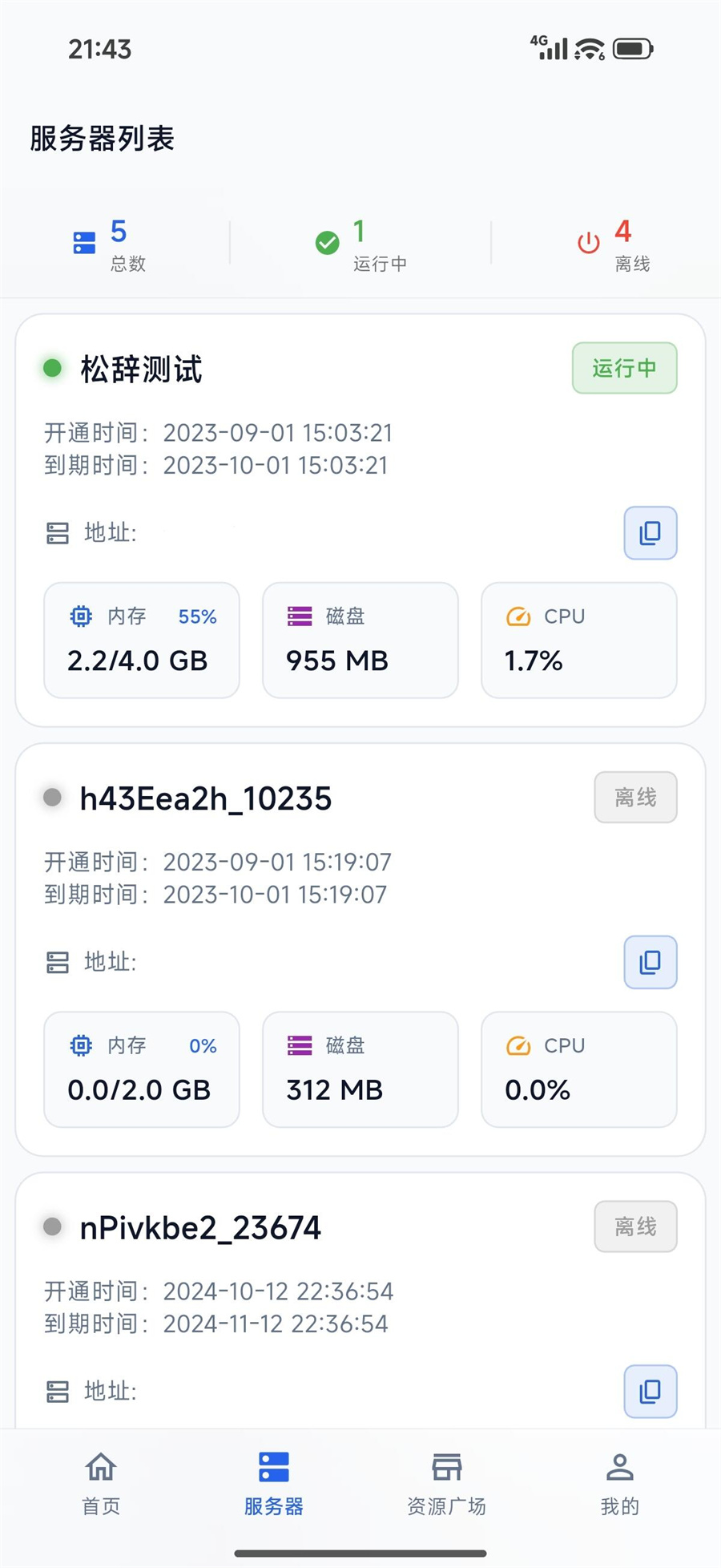Select the h43Eea2h_10235 server title
The height and width of the screenshot is (1568, 721).
tap(207, 797)
